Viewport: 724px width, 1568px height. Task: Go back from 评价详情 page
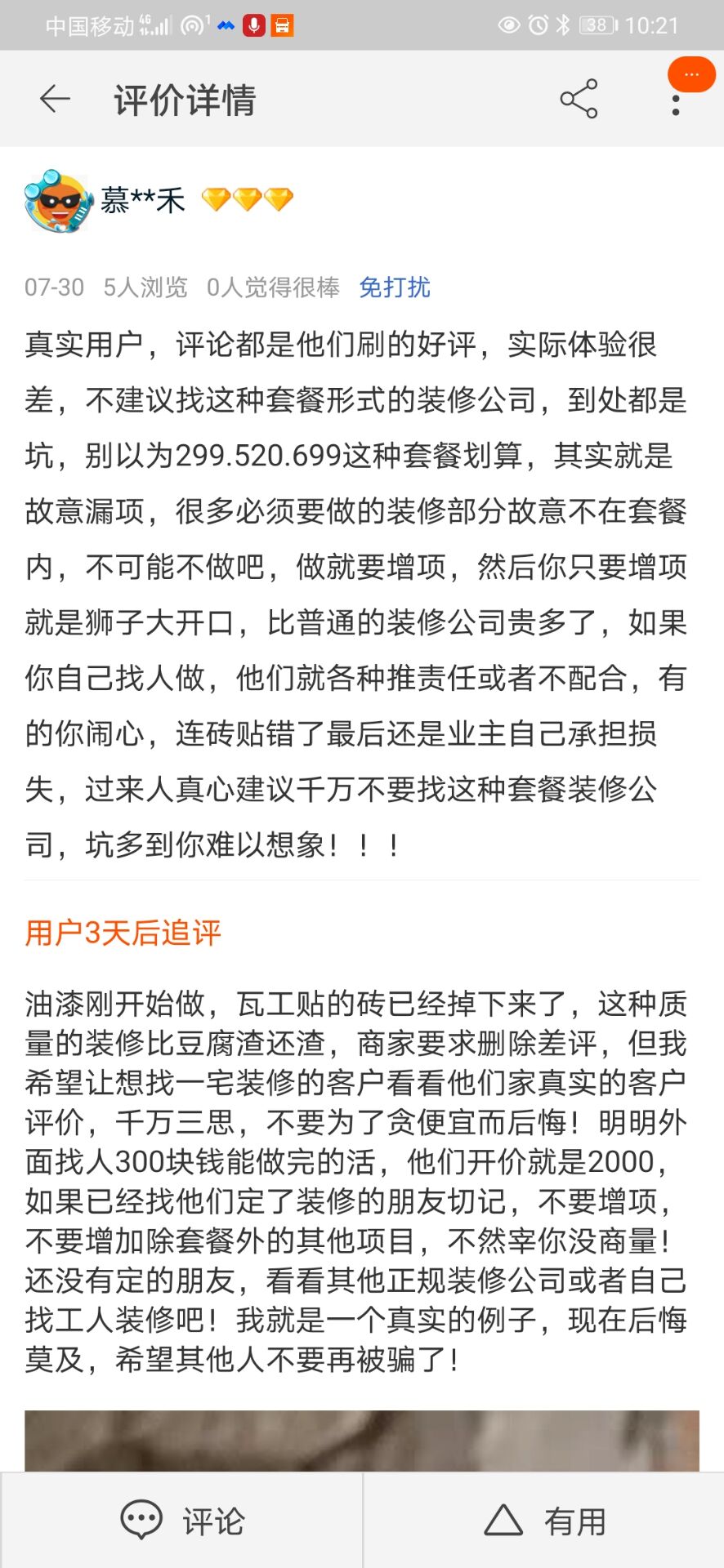tap(55, 100)
